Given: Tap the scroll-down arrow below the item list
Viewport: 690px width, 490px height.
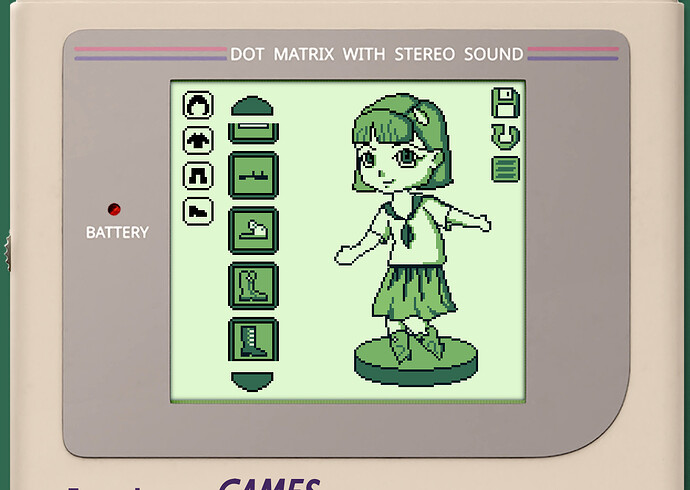Looking at the screenshot, I should [x=254, y=380].
